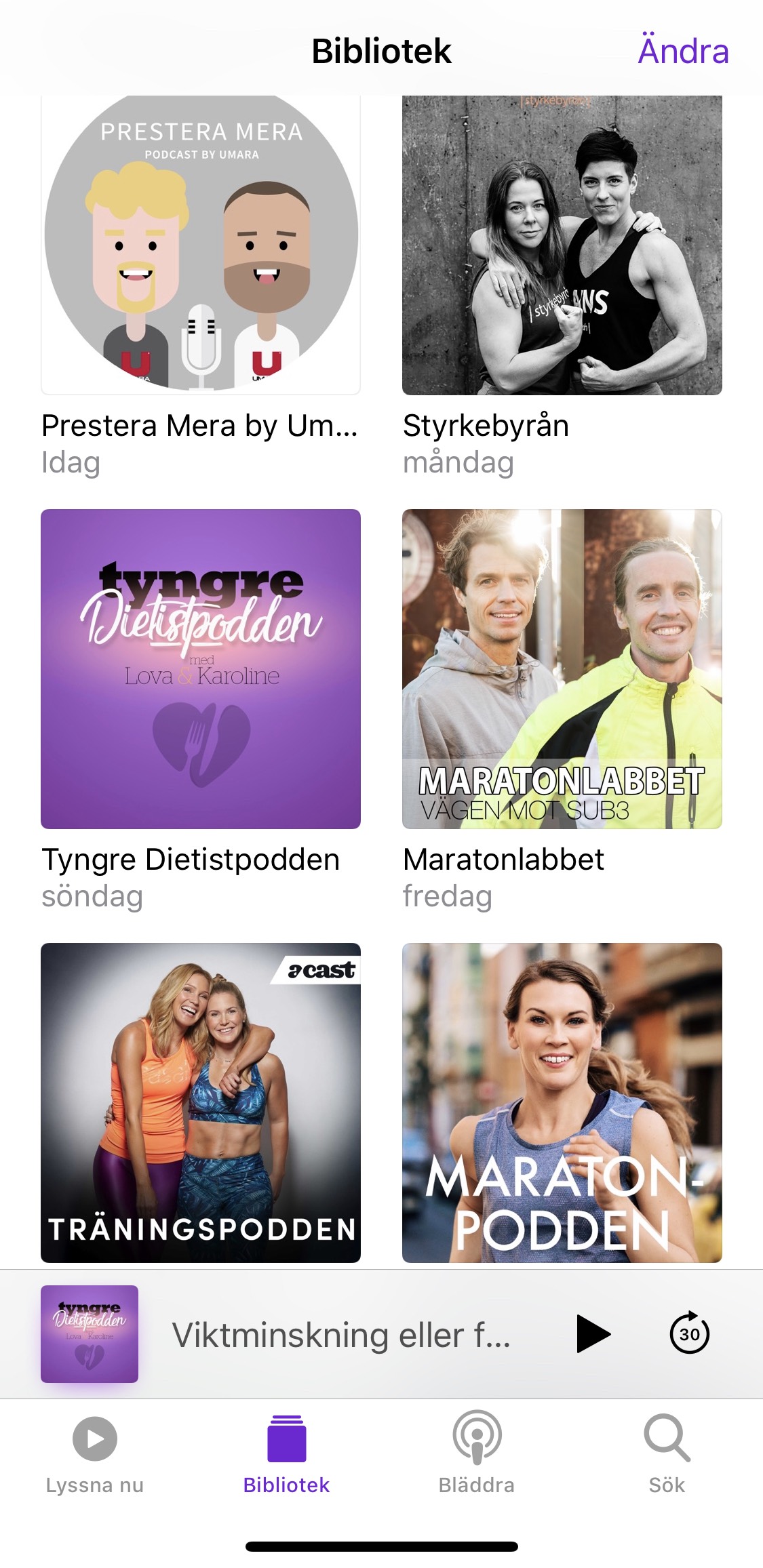Open Tyngre Dietistpodden podcast
The height and width of the screenshot is (1568, 763).
point(201,668)
